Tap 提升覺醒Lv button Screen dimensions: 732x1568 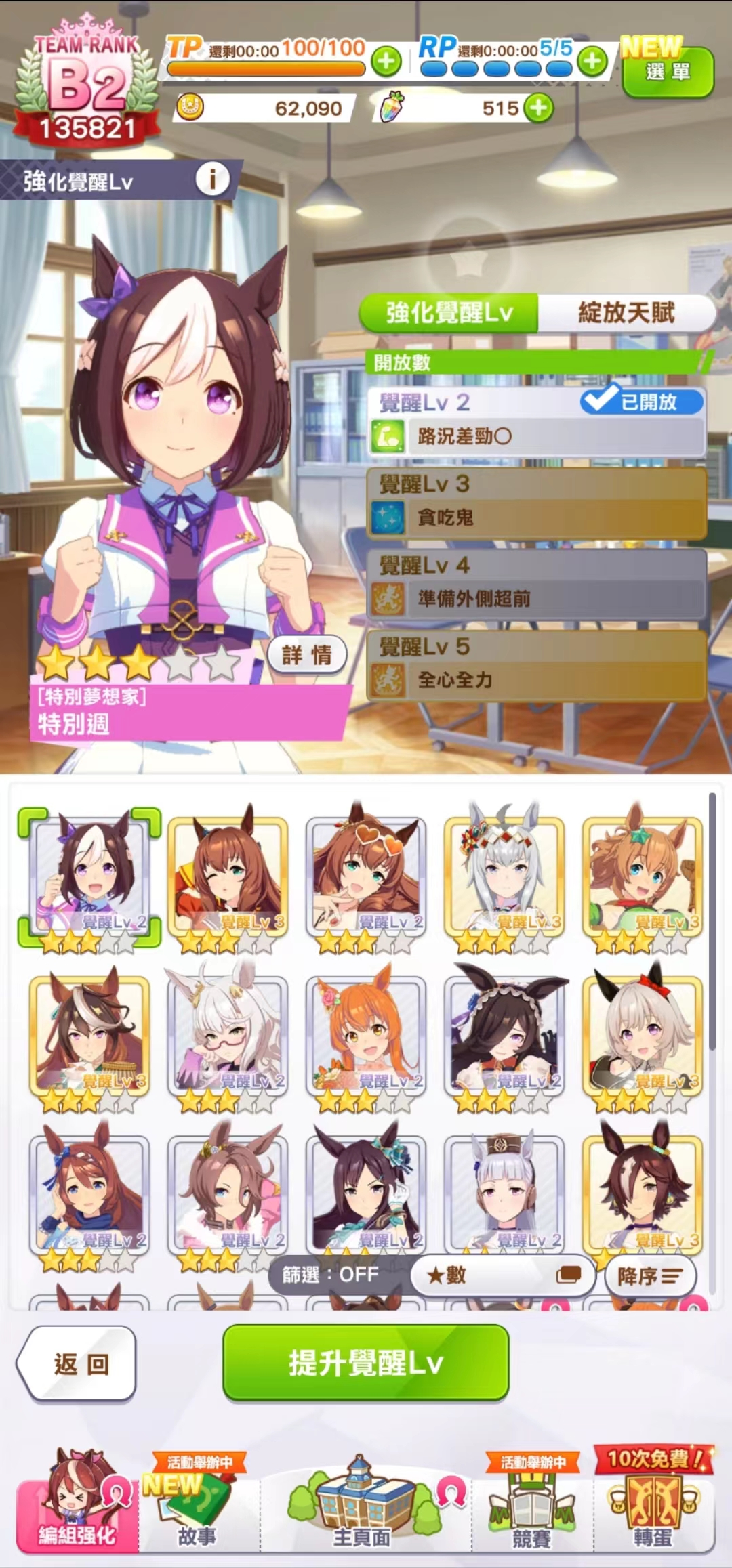(366, 1363)
